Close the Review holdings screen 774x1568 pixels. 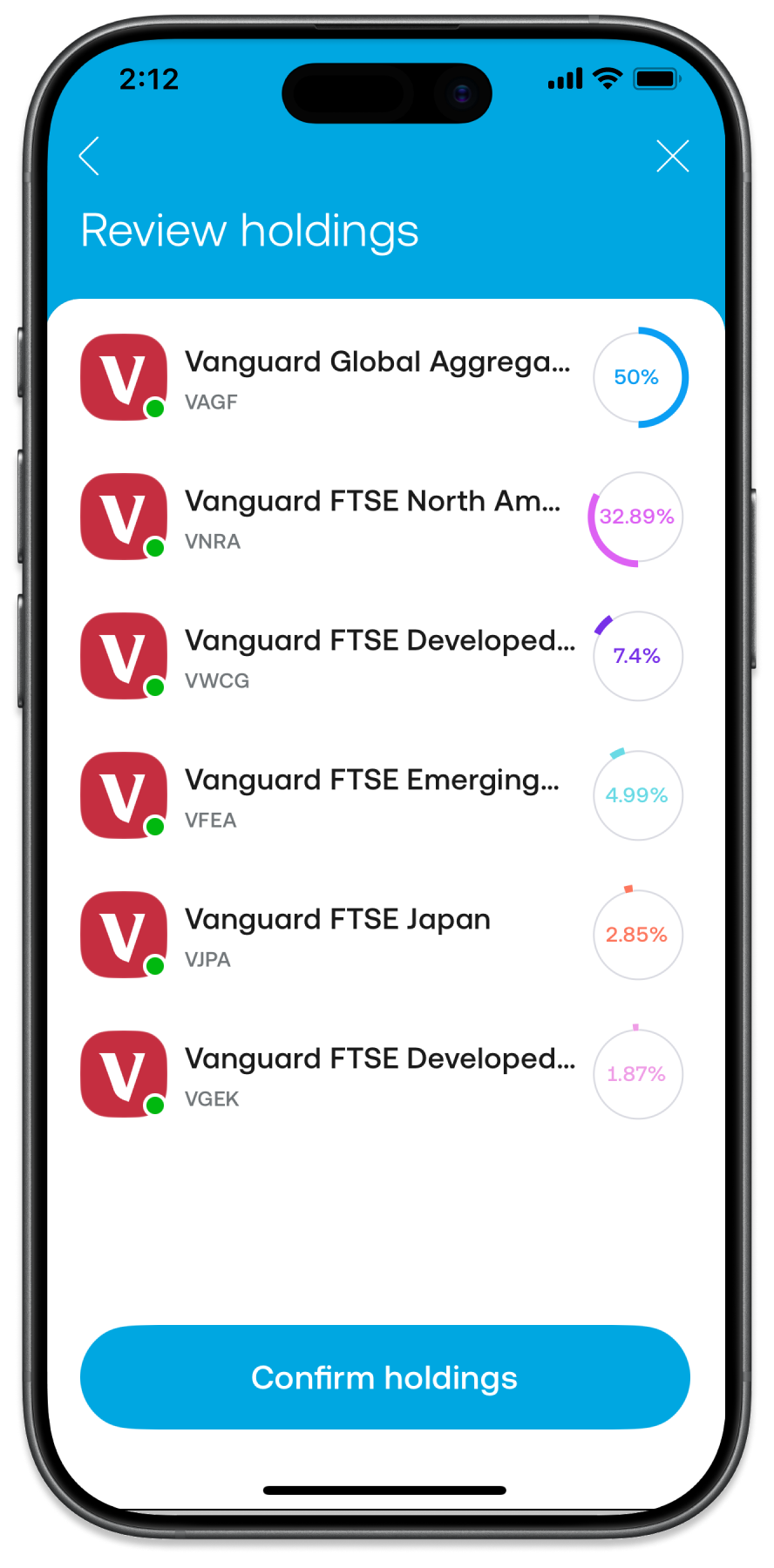point(672,157)
